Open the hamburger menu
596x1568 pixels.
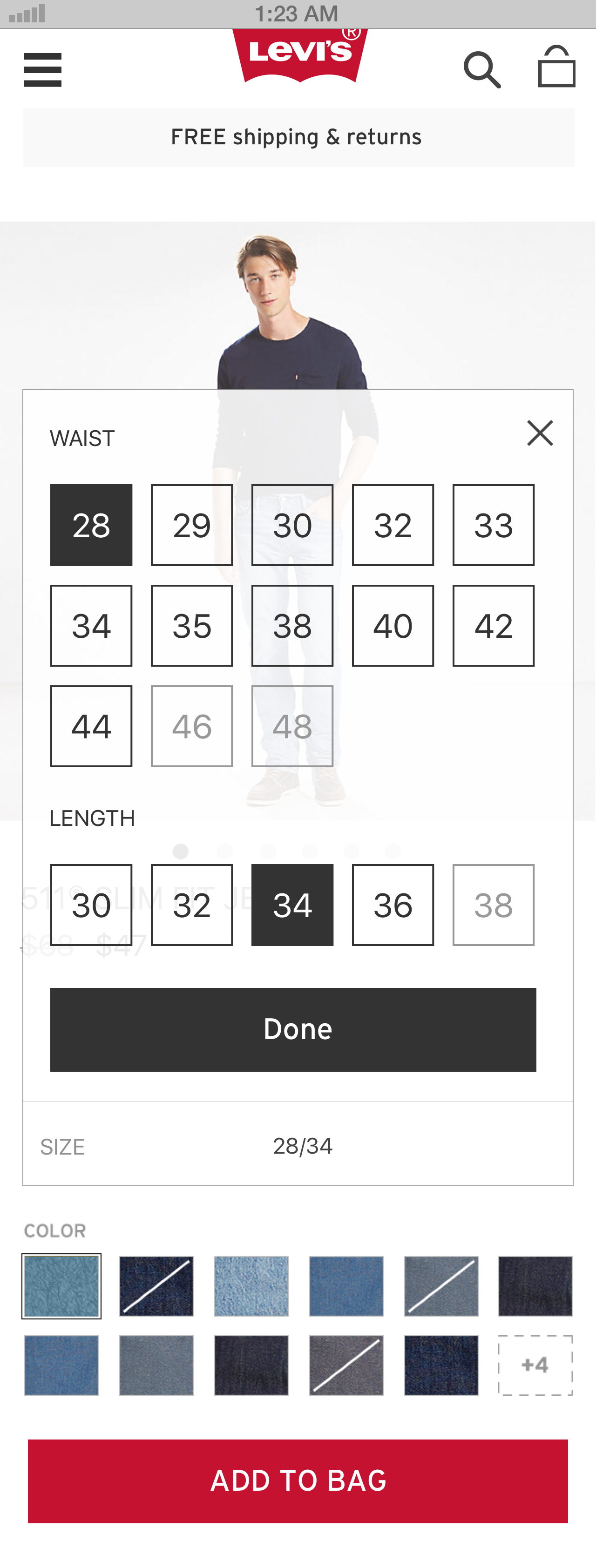[x=43, y=70]
